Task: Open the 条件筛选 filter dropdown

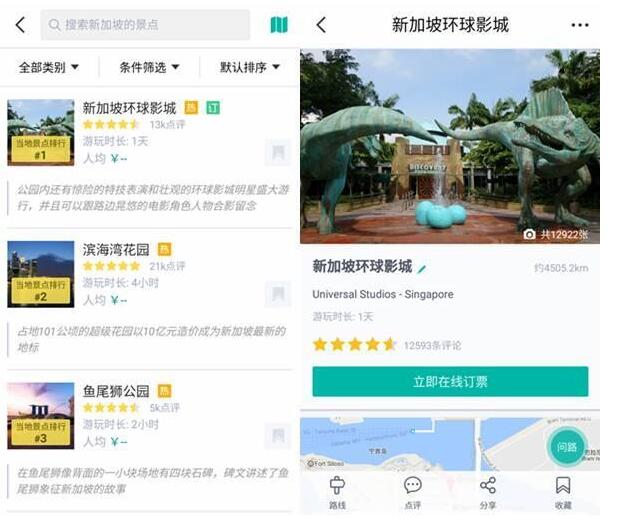Action: 150,68
